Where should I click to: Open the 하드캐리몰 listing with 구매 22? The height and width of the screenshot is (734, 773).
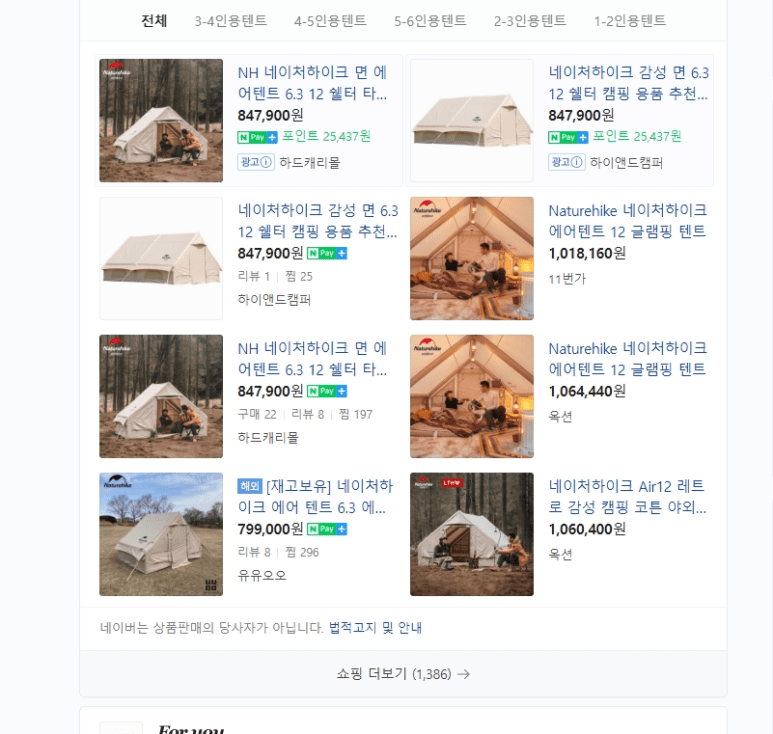[312, 359]
